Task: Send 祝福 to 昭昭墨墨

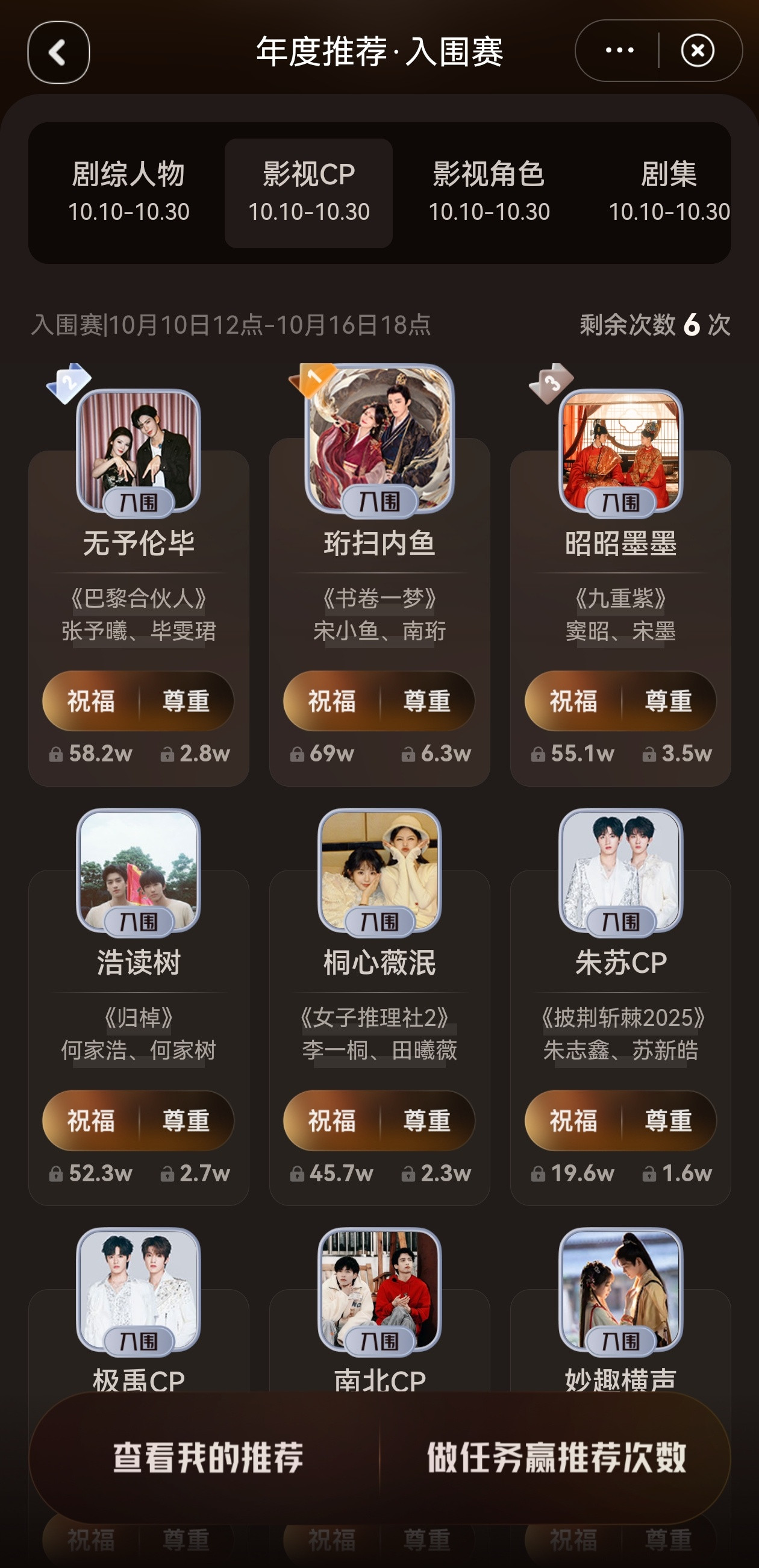Action: 573,701
